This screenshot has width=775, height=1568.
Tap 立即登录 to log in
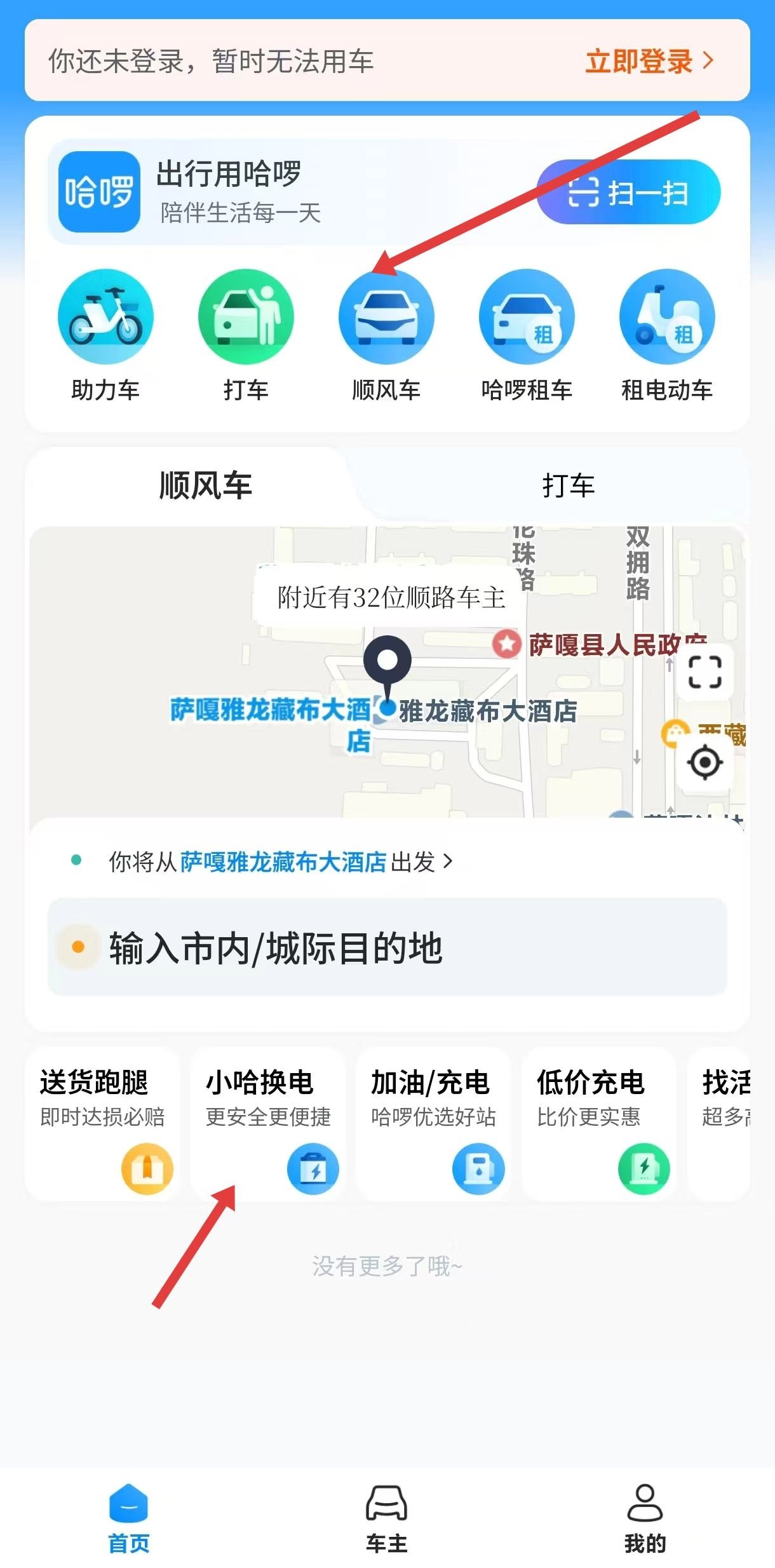point(648,62)
